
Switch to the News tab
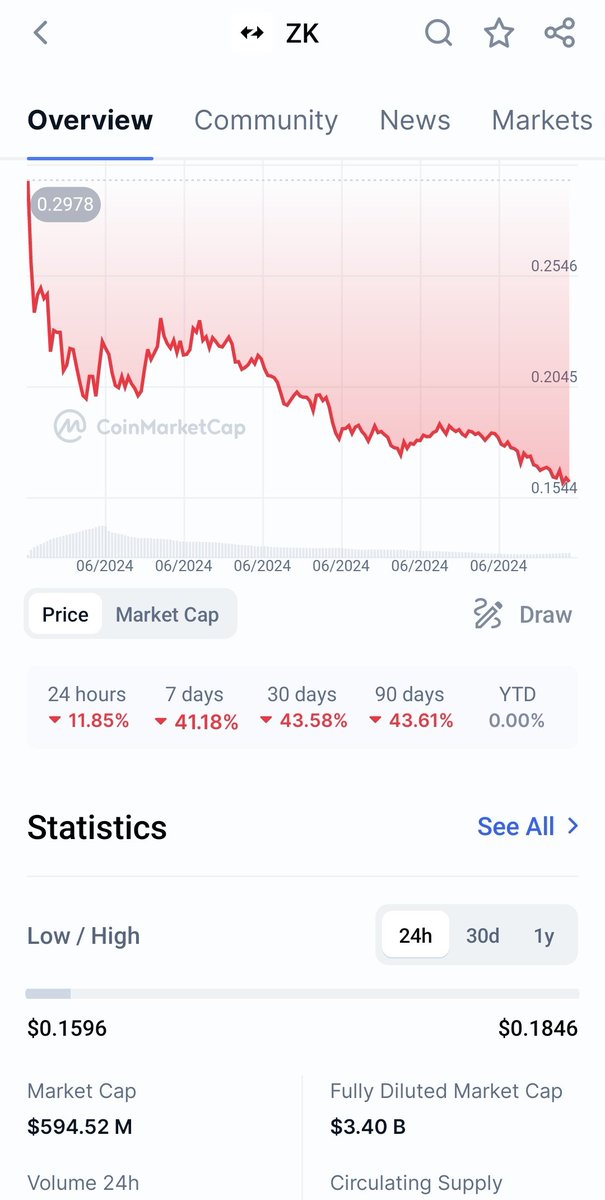pos(415,120)
